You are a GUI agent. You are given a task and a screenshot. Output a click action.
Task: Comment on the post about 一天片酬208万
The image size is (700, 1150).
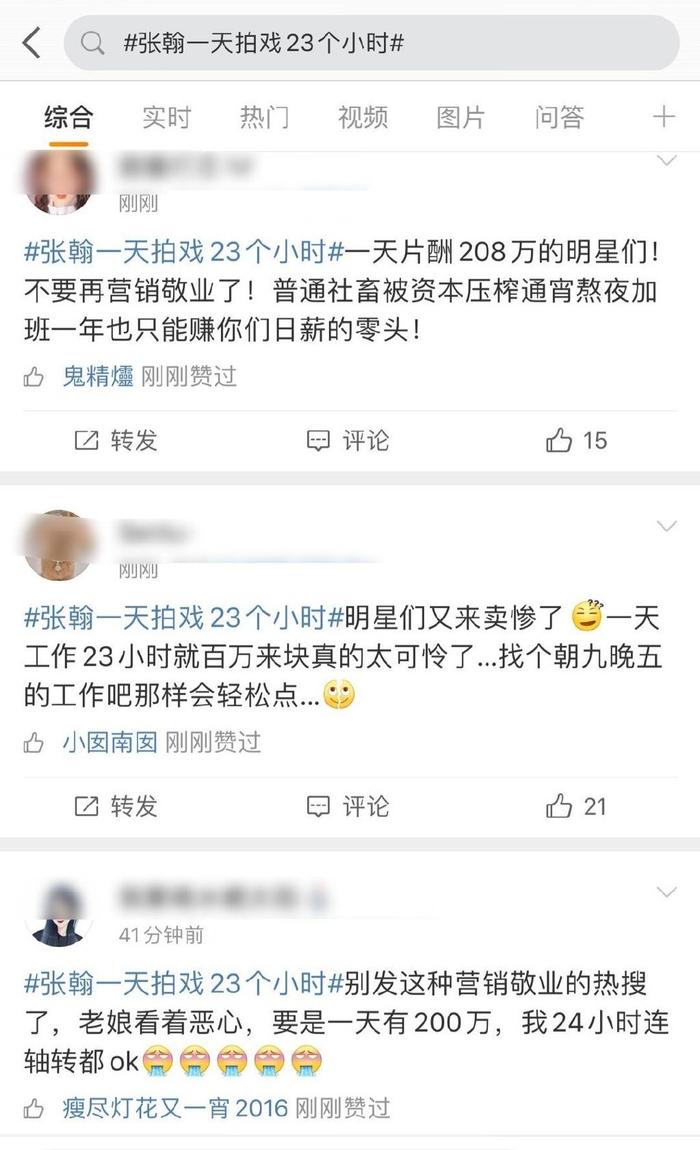tap(348, 440)
